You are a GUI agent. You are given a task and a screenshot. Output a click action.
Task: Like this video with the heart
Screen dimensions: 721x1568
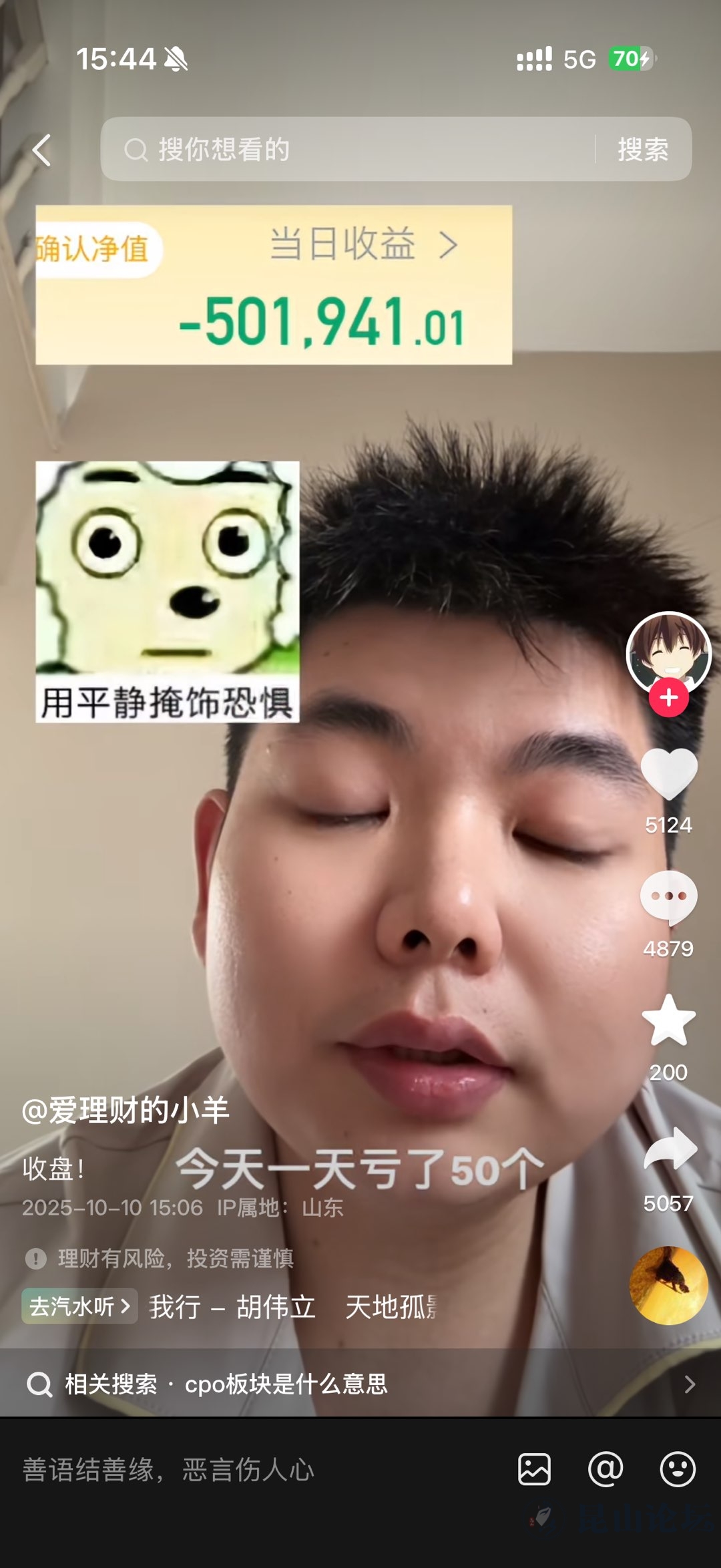click(668, 773)
